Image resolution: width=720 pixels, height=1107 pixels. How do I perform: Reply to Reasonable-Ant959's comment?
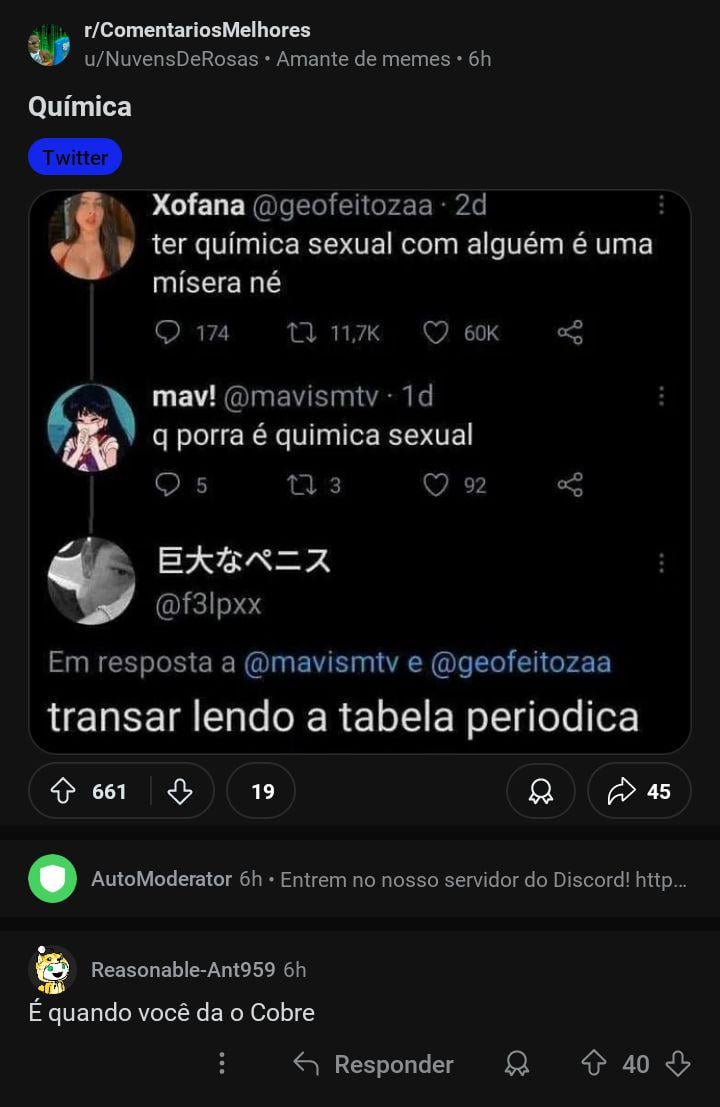coord(374,1064)
